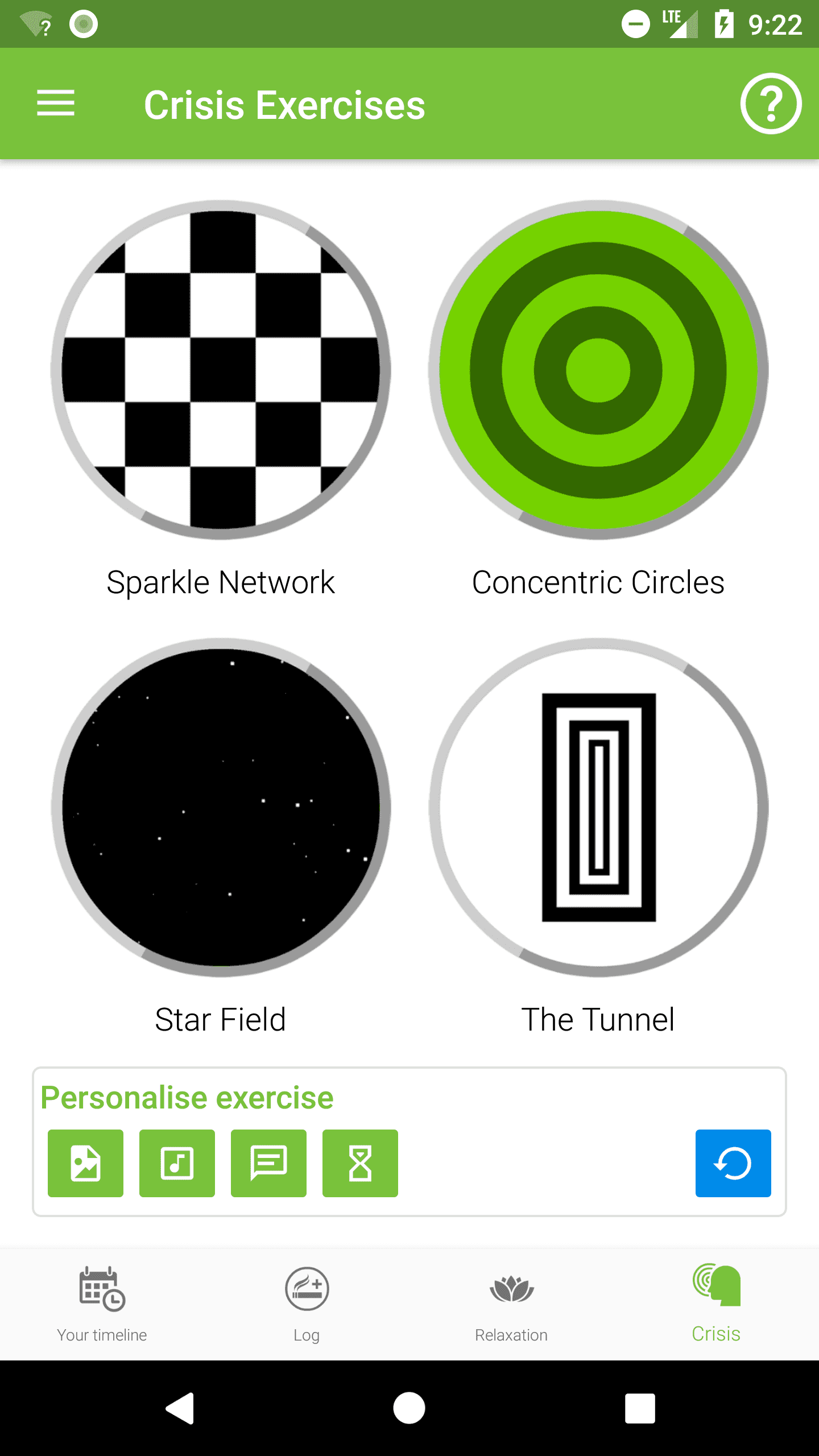Open the hamburger navigation menu
Screen dimensions: 819x1456
pyautogui.click(x=56, y=104)
